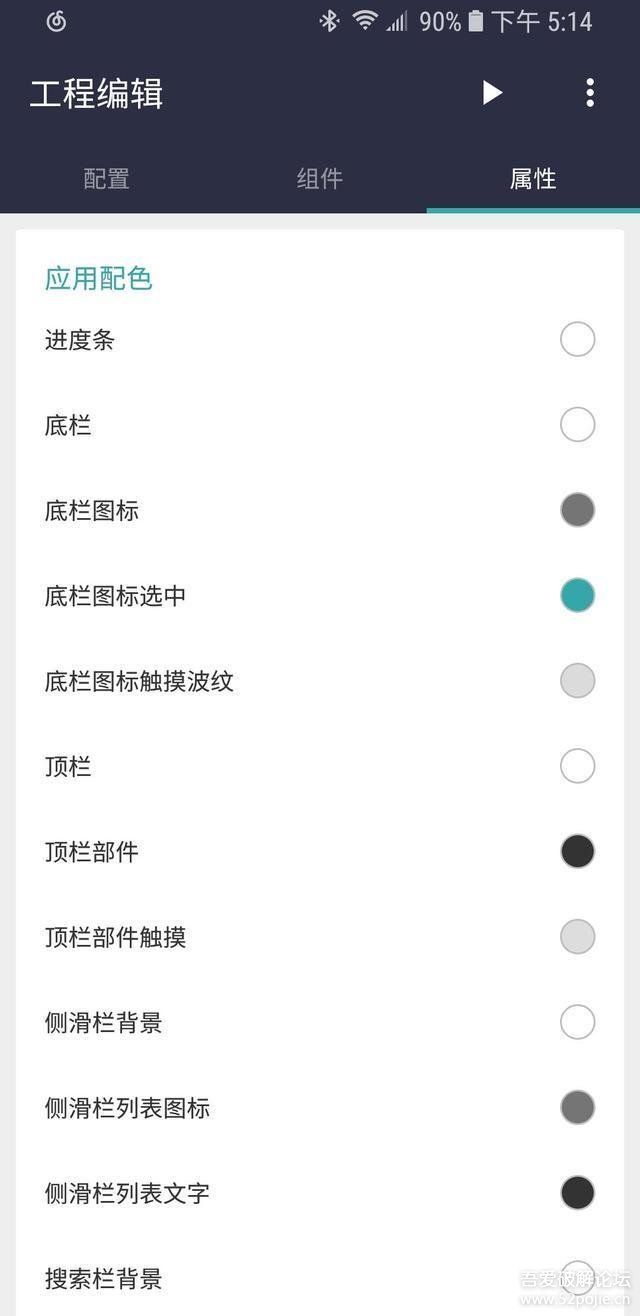The image size is (640, 1316).
Task: Switch to the 配置 tab
Action: pyautogui.click(x=107, y=179)
